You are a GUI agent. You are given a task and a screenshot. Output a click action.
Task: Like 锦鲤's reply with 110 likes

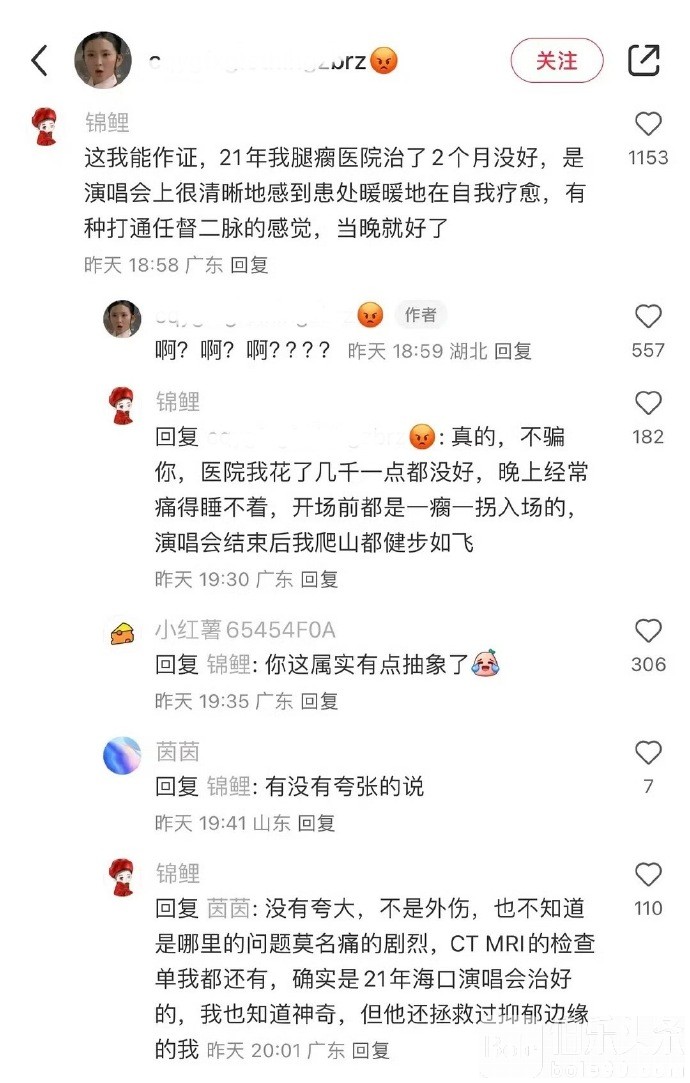coord(648,875)
